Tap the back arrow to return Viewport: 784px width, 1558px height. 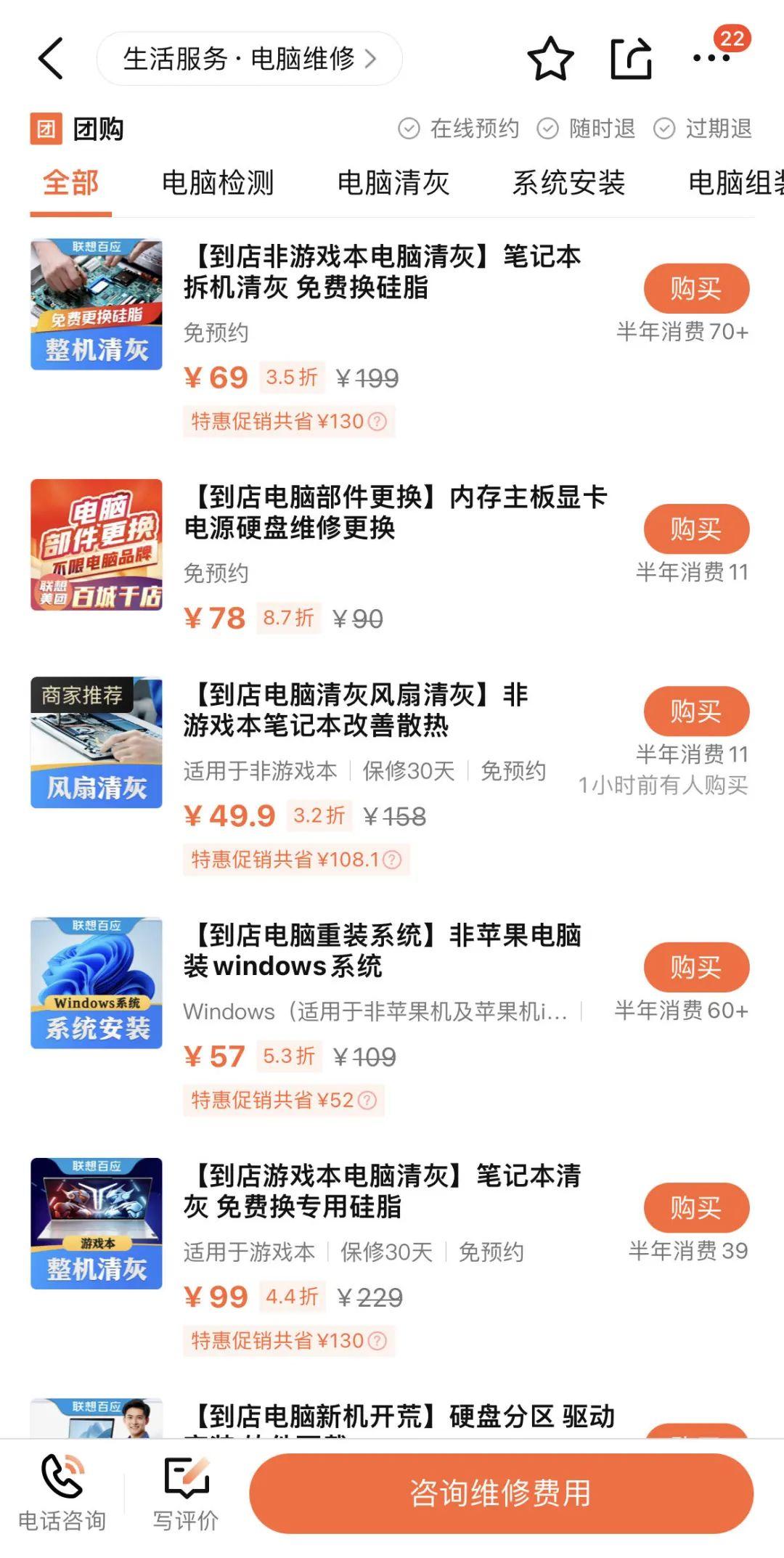[49, 58]
